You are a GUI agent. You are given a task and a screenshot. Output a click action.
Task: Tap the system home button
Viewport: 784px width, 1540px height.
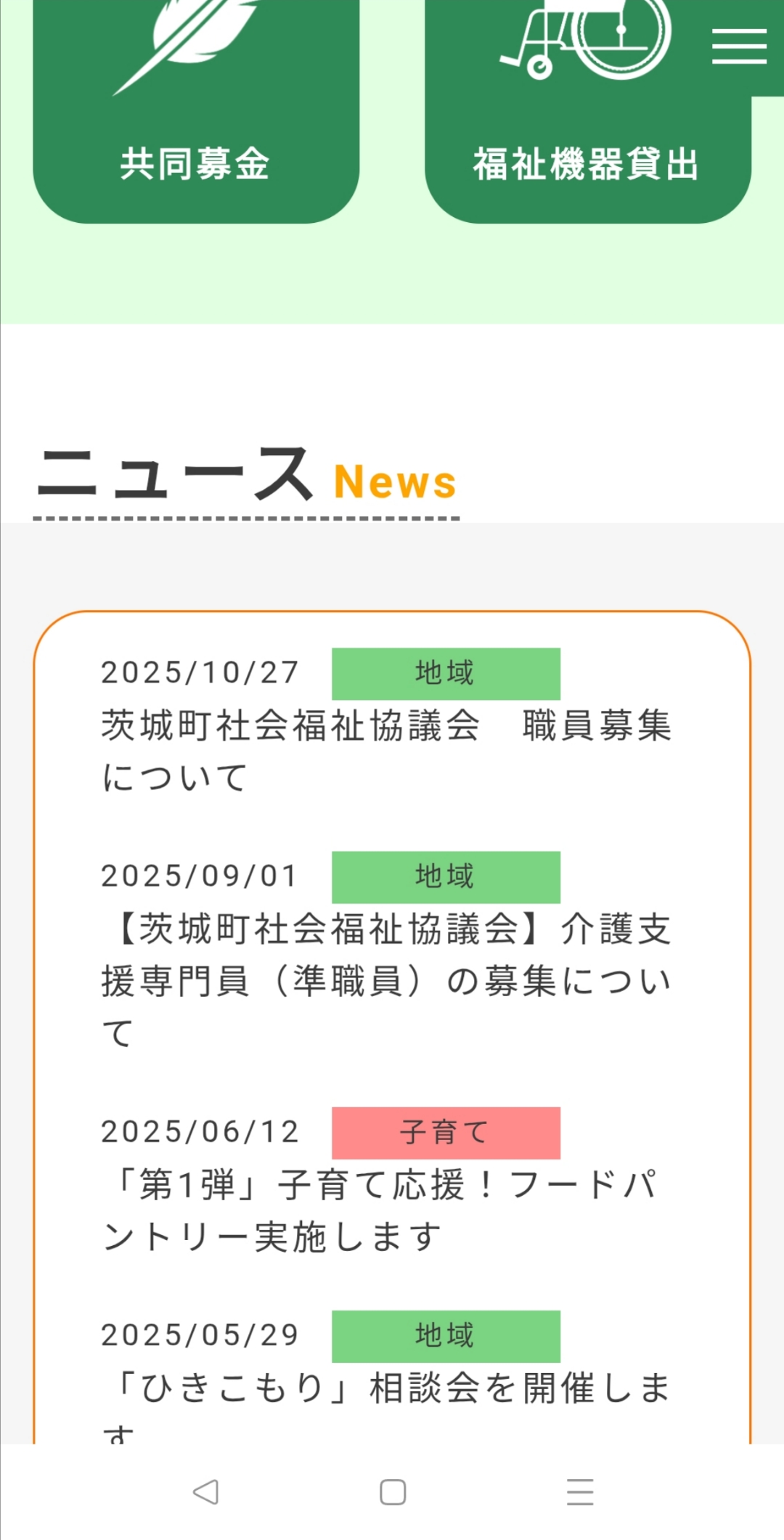393,1493
